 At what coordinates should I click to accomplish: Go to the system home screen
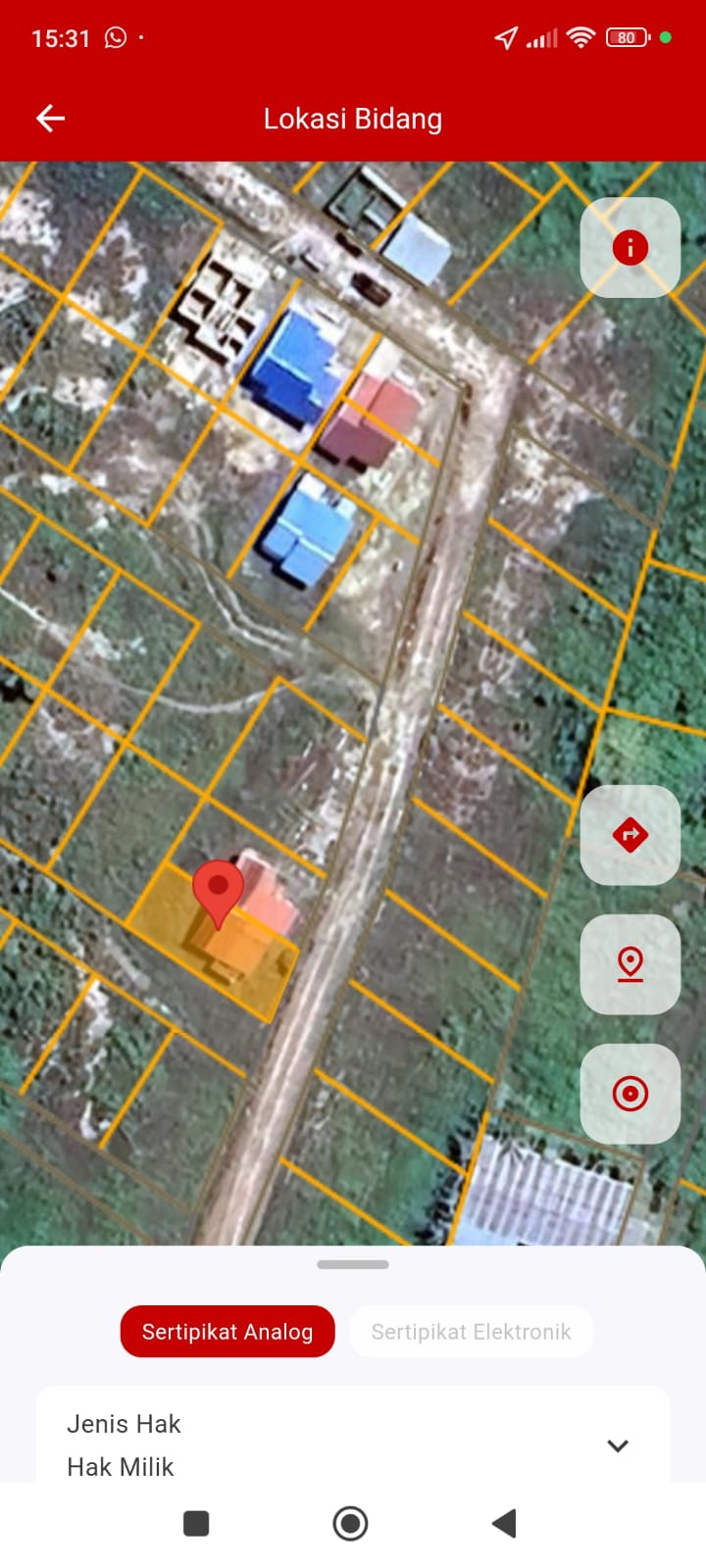350,1523
